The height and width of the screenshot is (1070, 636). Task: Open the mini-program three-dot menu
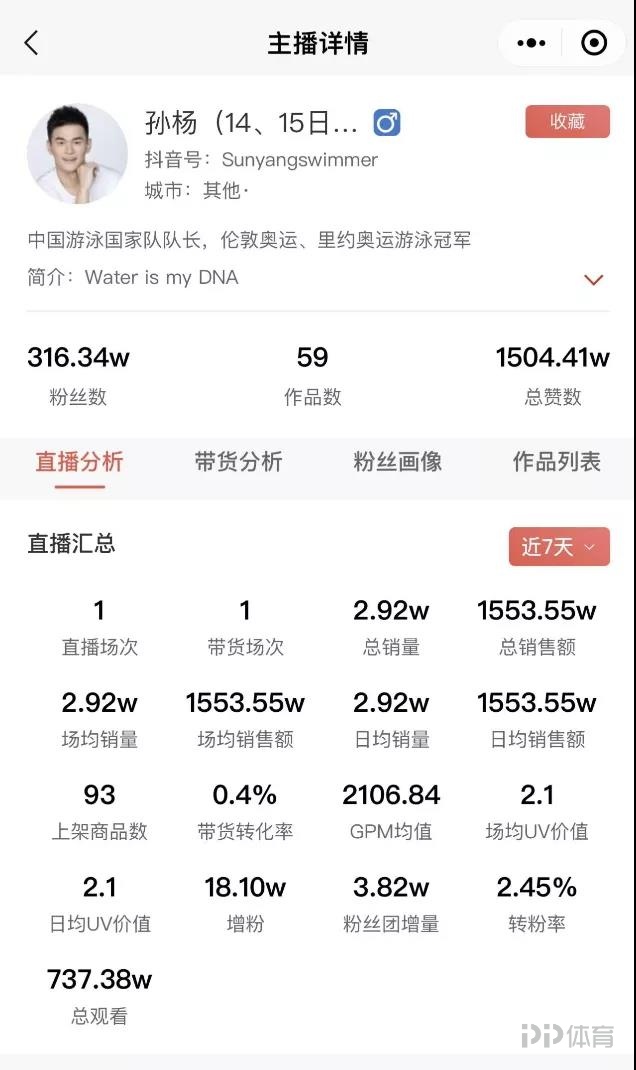pyautogui.click(x=531, y=43)
